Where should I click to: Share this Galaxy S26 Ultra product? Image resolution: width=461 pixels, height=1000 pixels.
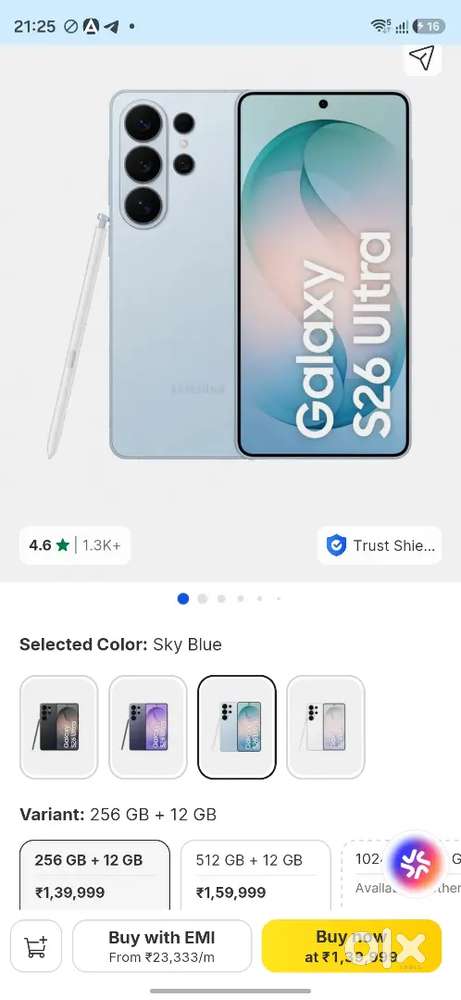point(422,58)
